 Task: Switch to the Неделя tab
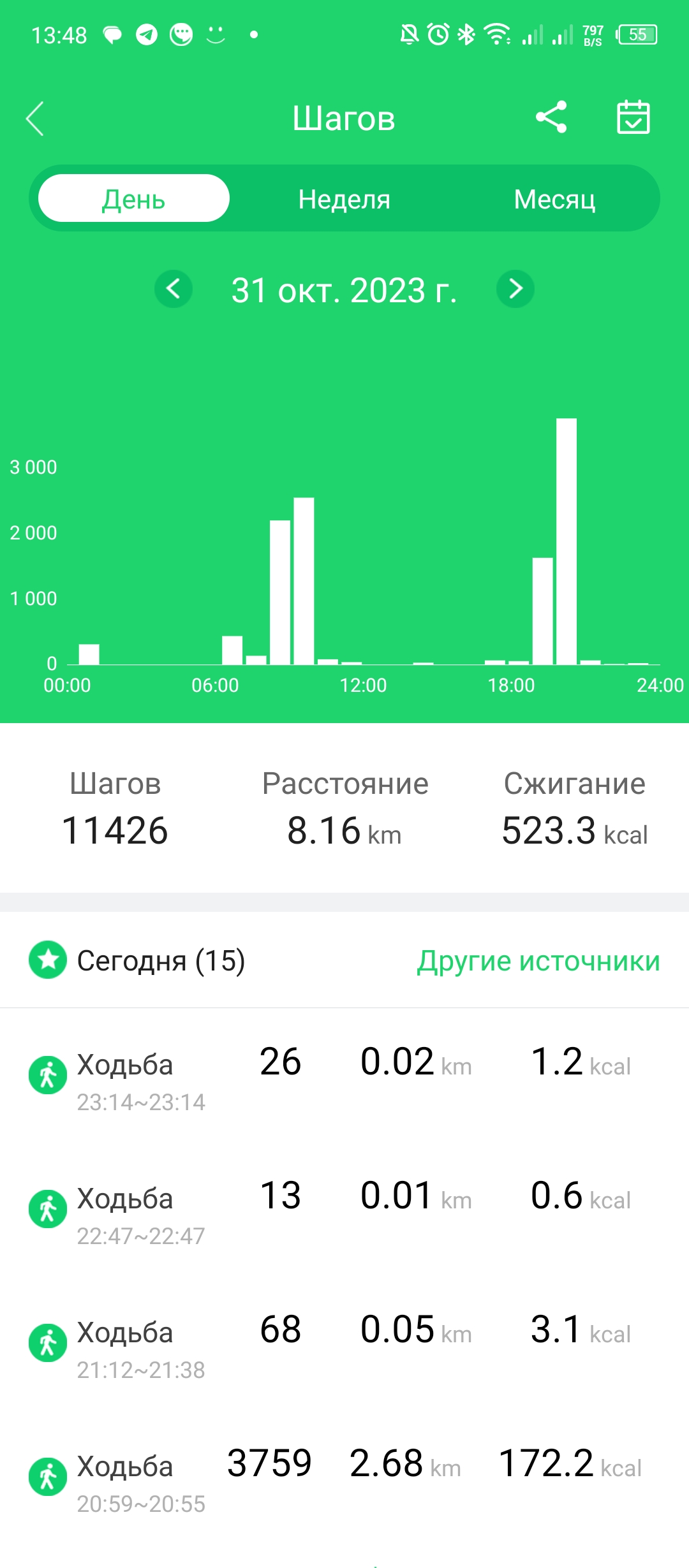point(344,199)
